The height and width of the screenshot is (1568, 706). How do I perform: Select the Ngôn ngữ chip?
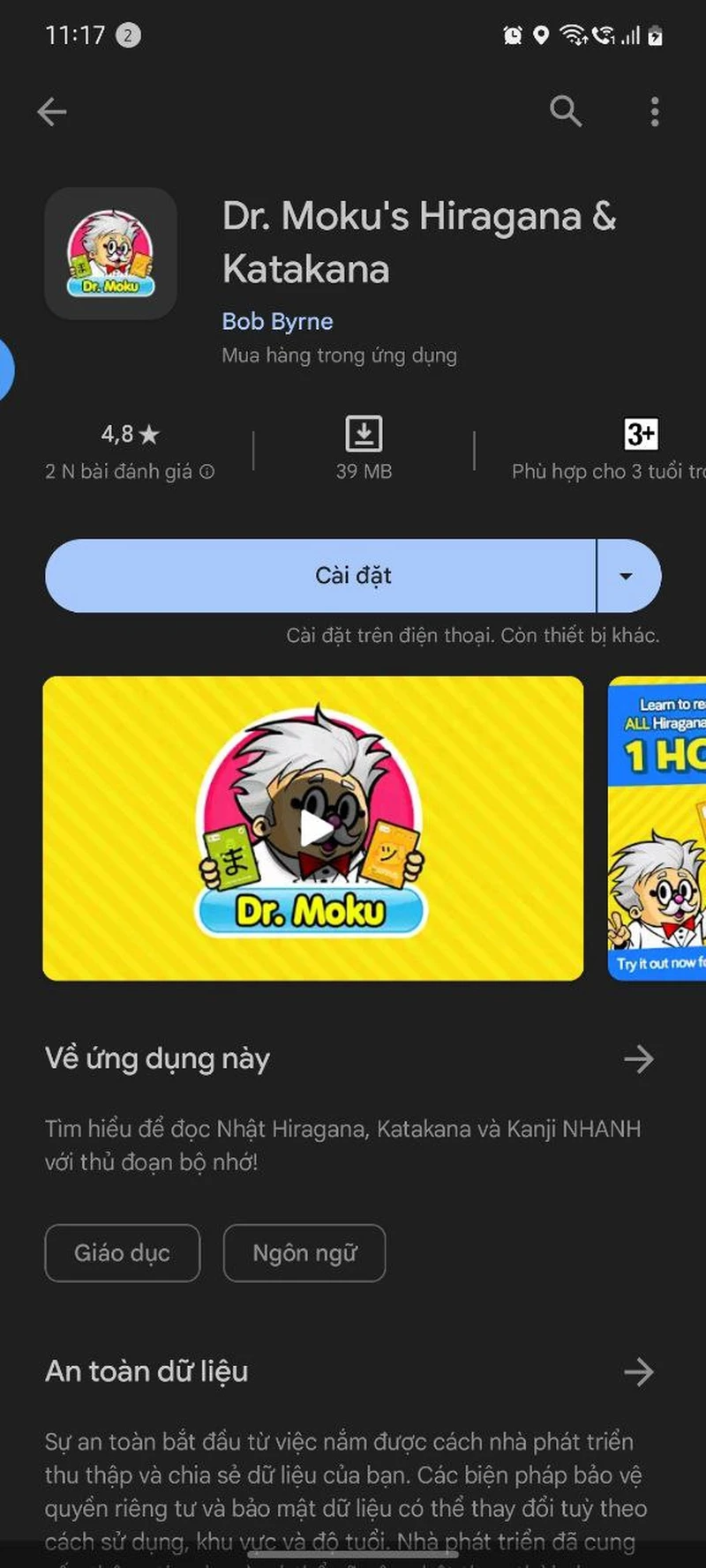[x=304, y=1252]
